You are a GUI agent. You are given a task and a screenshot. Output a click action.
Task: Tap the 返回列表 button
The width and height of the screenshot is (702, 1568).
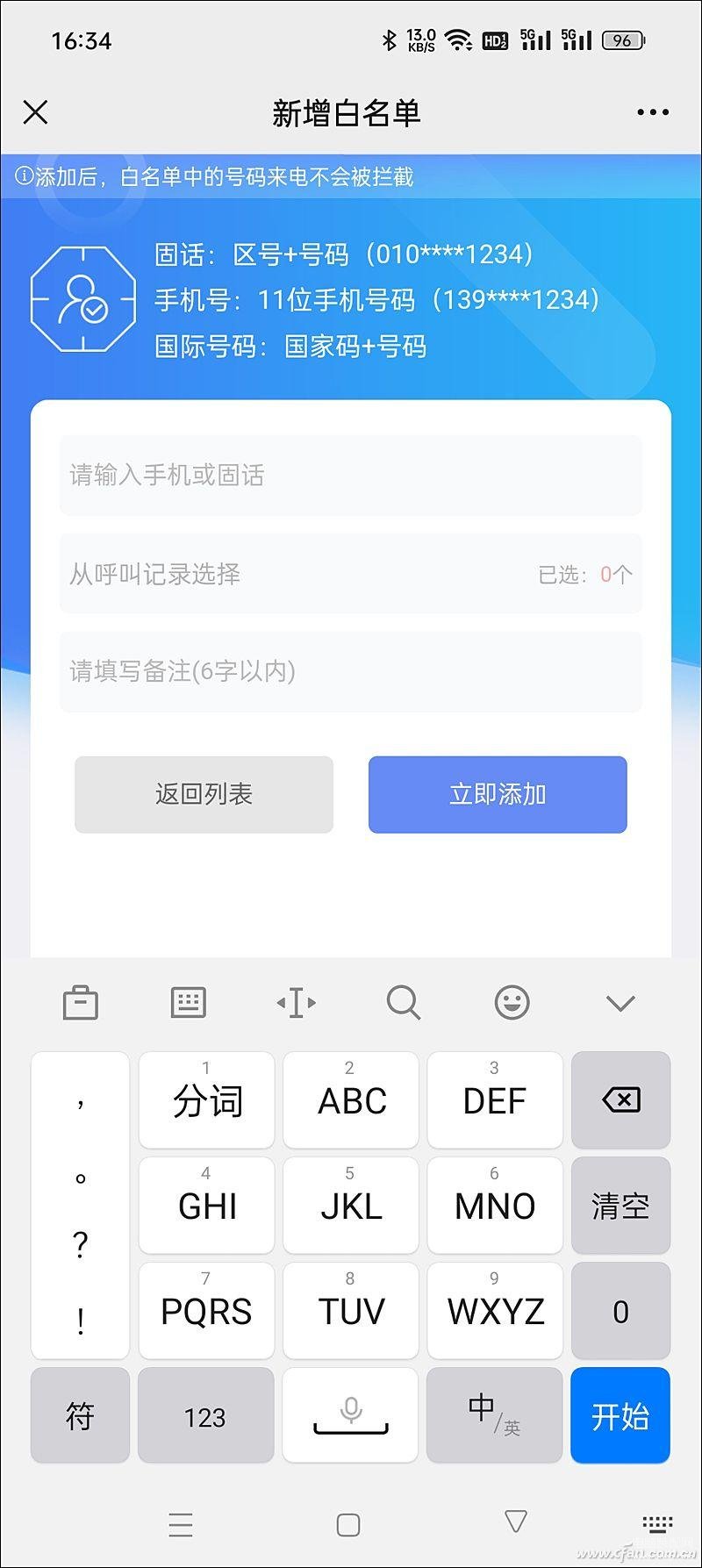point(204,794)
